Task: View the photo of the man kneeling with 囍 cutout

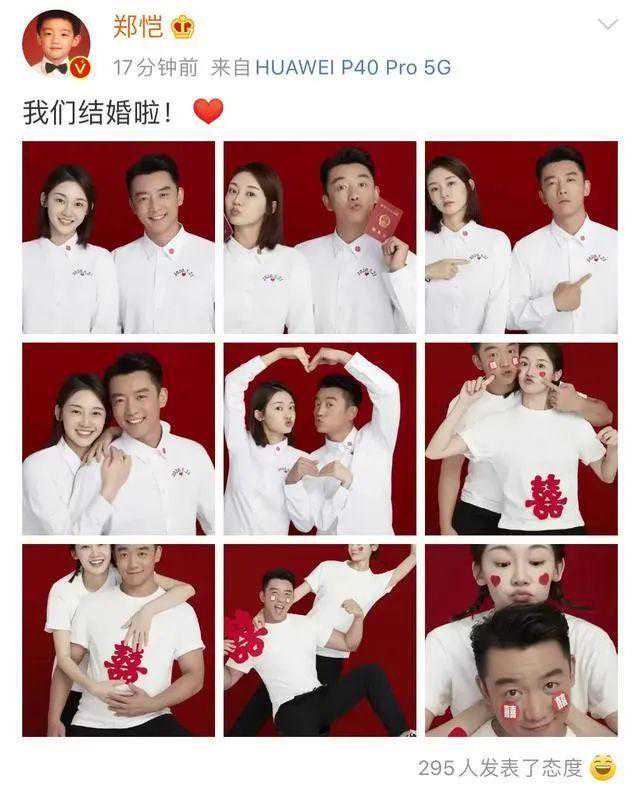Action: click(x=320, y=640)
